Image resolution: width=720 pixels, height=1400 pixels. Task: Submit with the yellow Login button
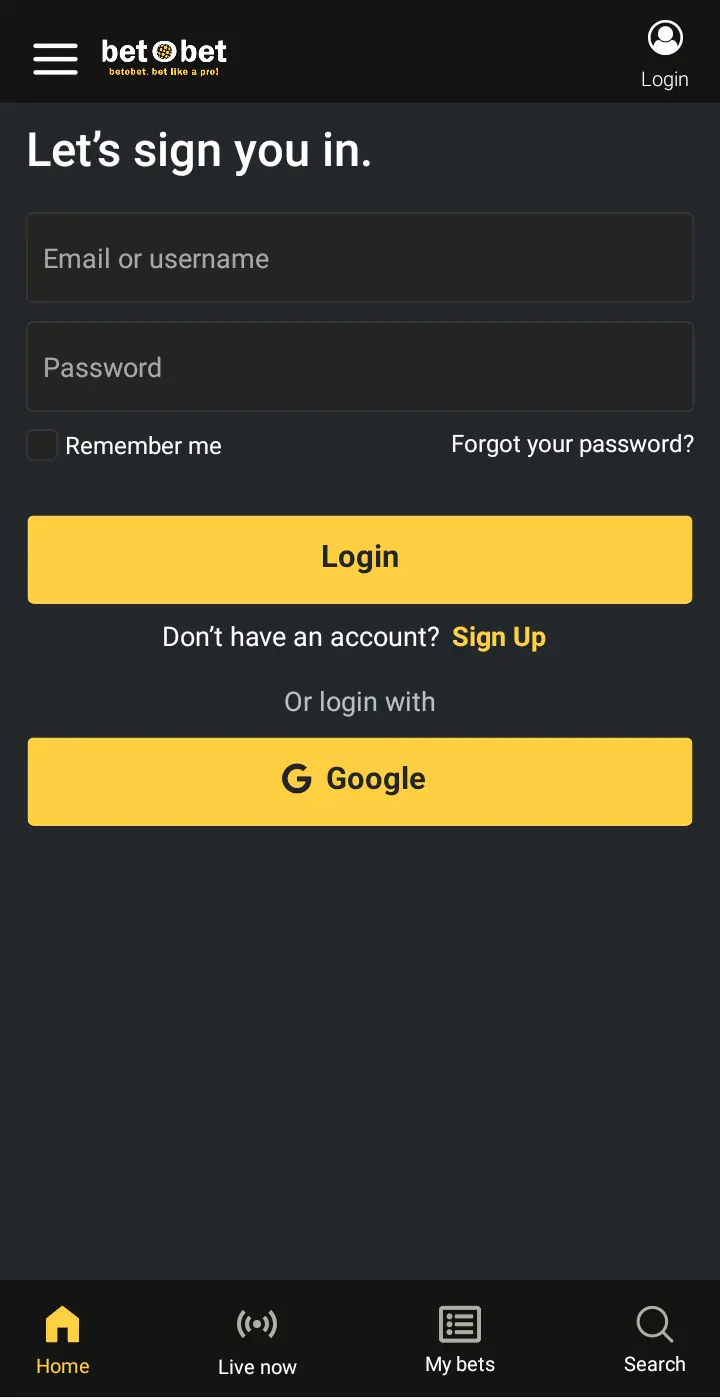tap(360, 559)
